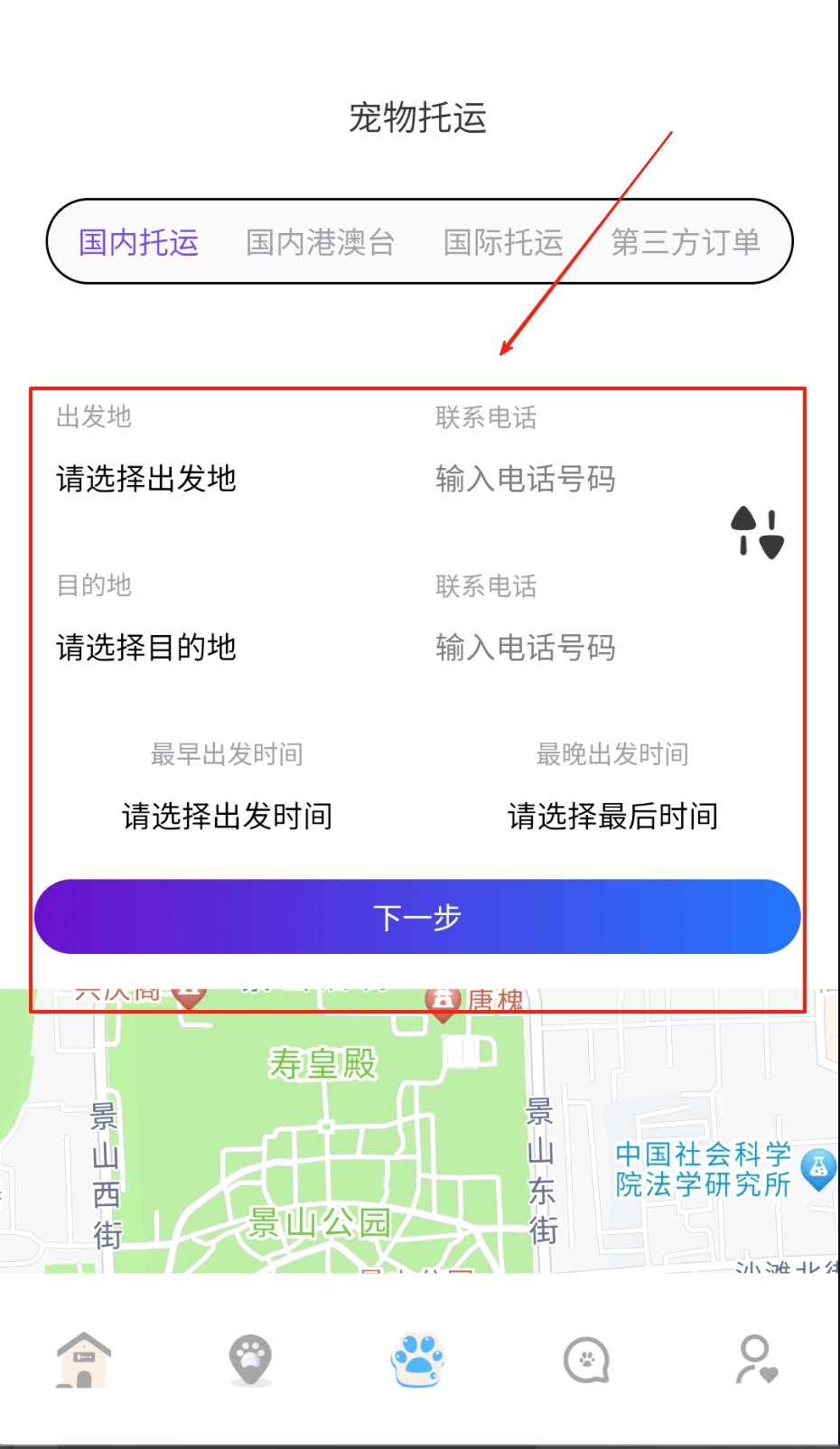Switch to the 国内托运 tab
The image size is (840, 1449).
(138, 242)
